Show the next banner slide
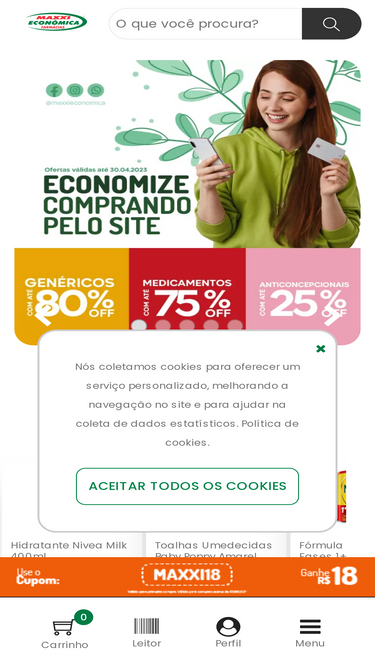Image resolution: width=375 pixels, height=667 pixels. click(334, 315)
